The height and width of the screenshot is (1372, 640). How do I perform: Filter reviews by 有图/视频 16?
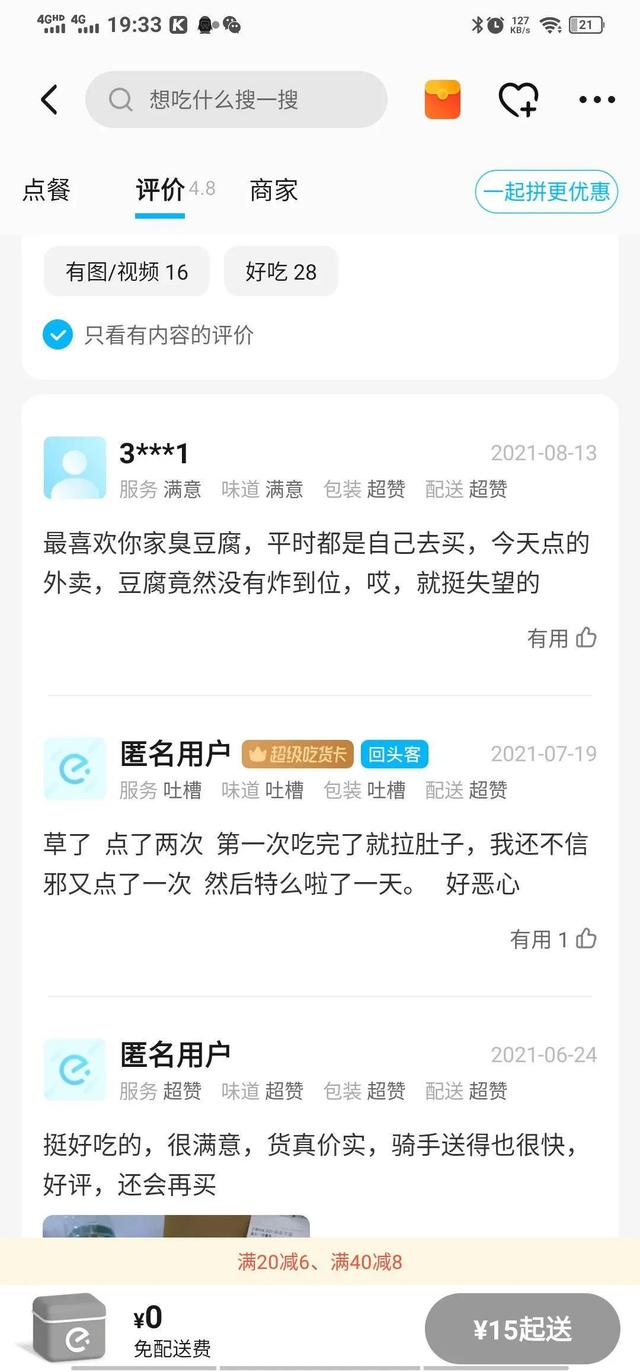coord(127,271)
